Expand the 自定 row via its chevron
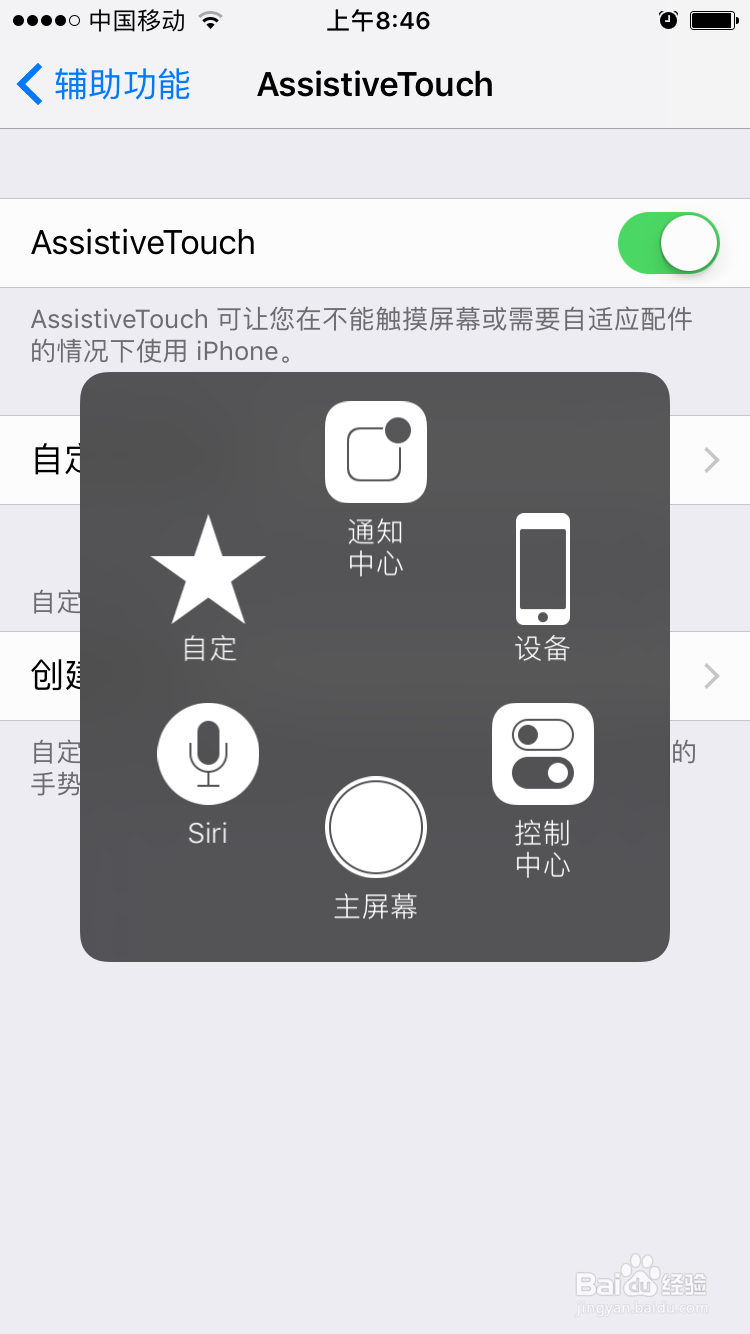Viewport: 750px width, 1334px height. pyautogui.click(x=710, y=459)
